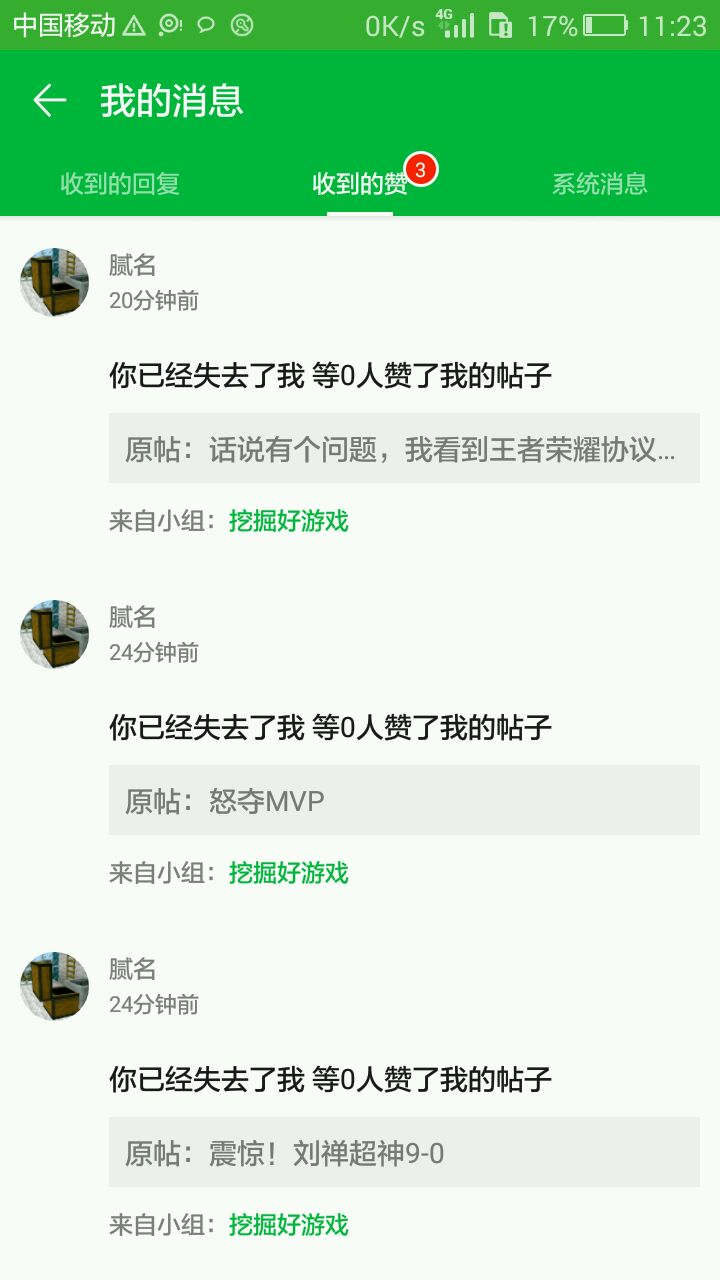
Task: Open original post 怒夺MVP
Action: pos(404,801)
